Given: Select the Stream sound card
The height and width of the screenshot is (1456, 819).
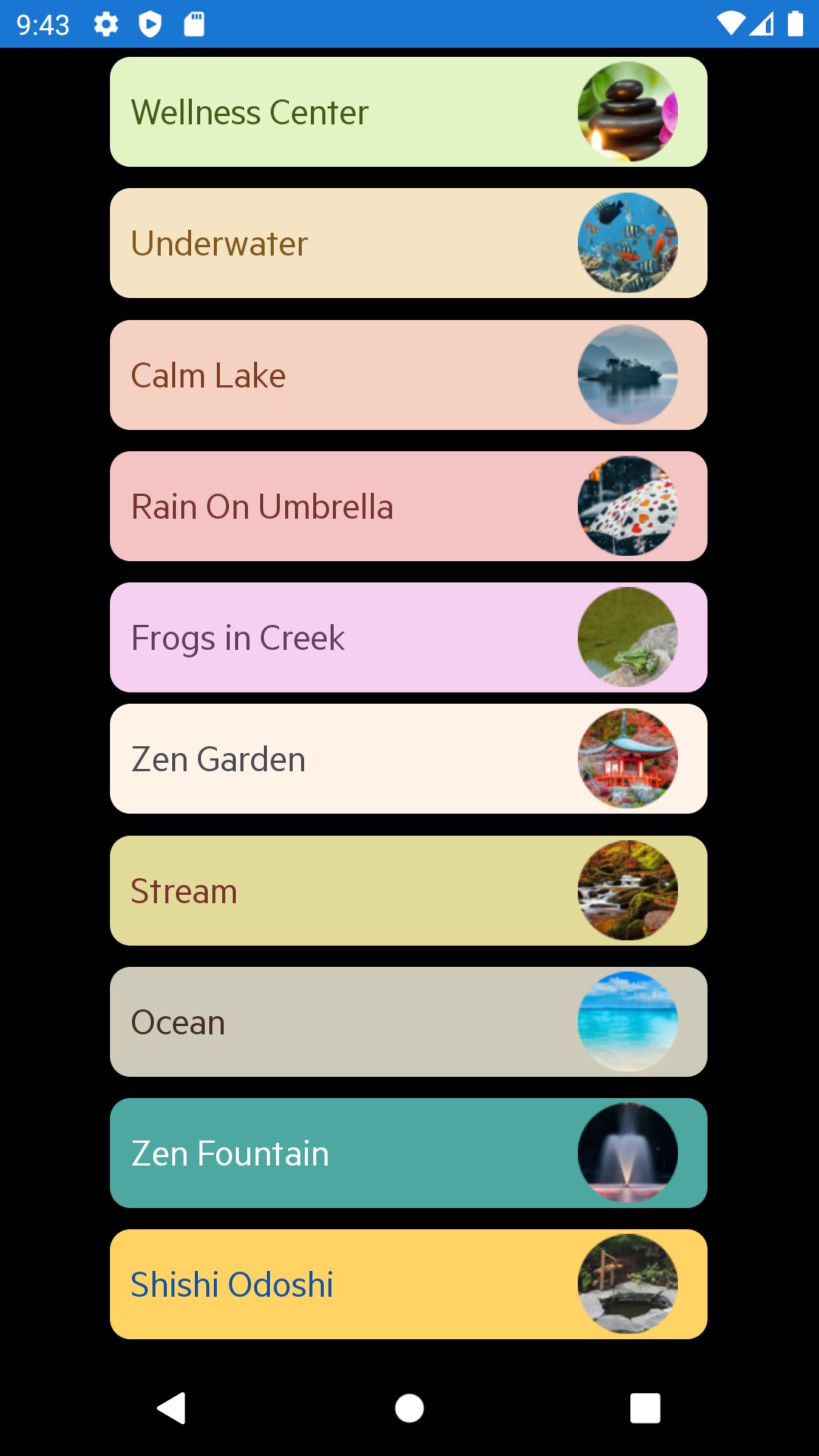Looking at the screenshot, I should click(x=408, y=891).
